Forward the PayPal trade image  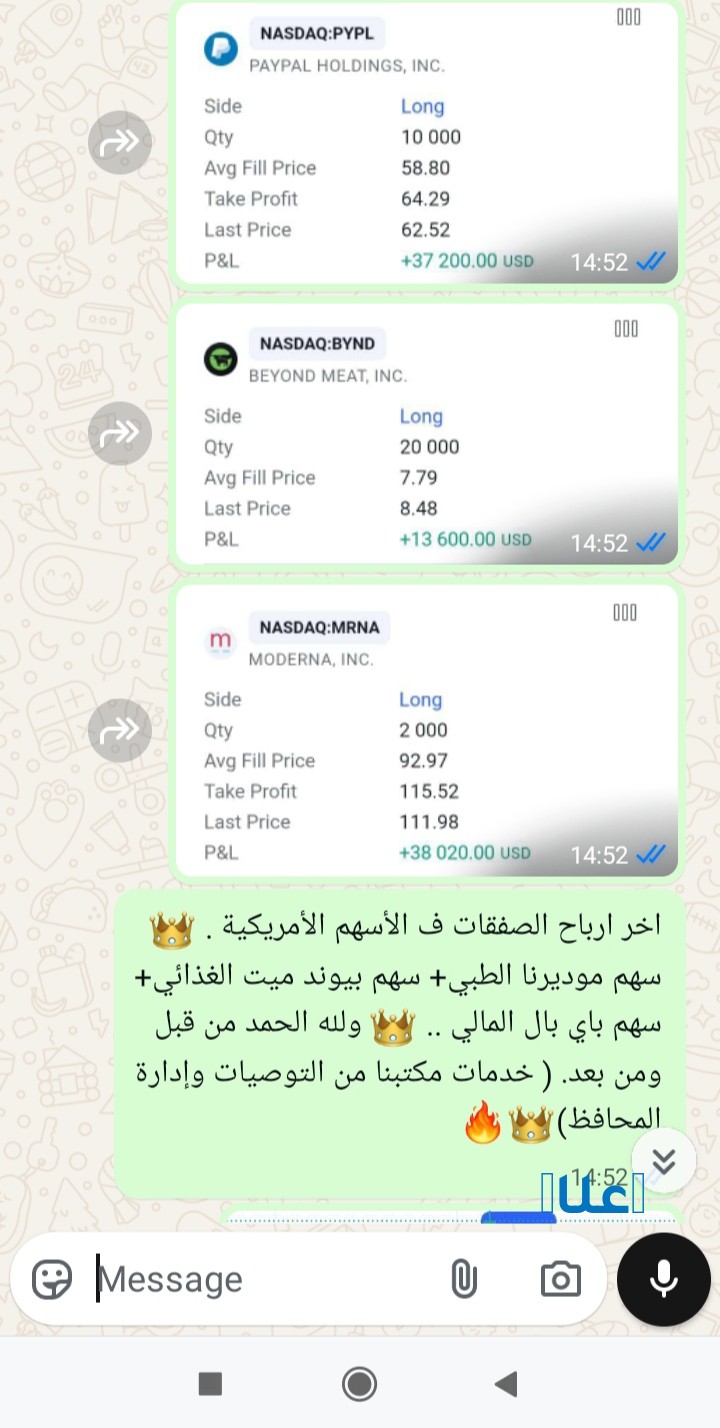pos(119,143)
